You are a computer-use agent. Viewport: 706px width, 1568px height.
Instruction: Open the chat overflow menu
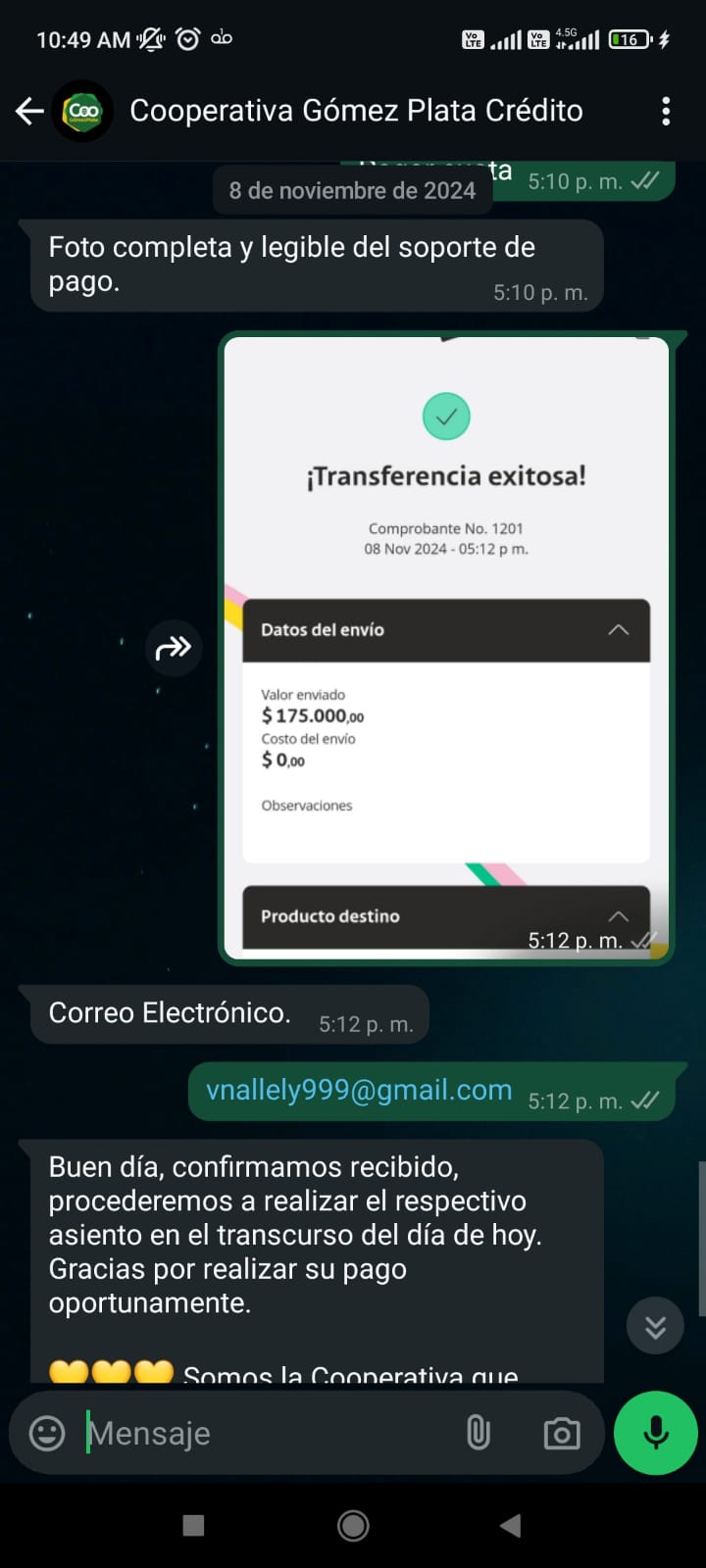pos(666,111)
